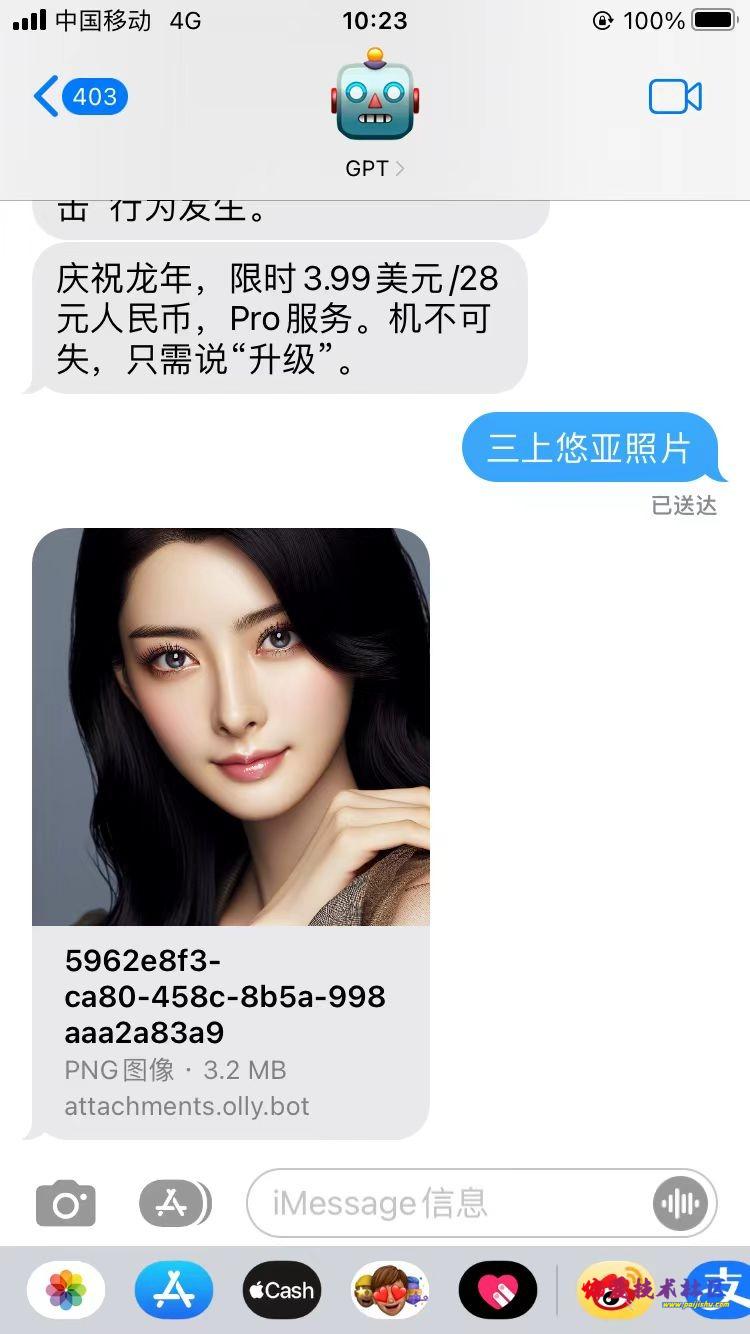The image size is (750, 1334).
Task: Focus the iMessage text field
Action: tap(450, 1203)
